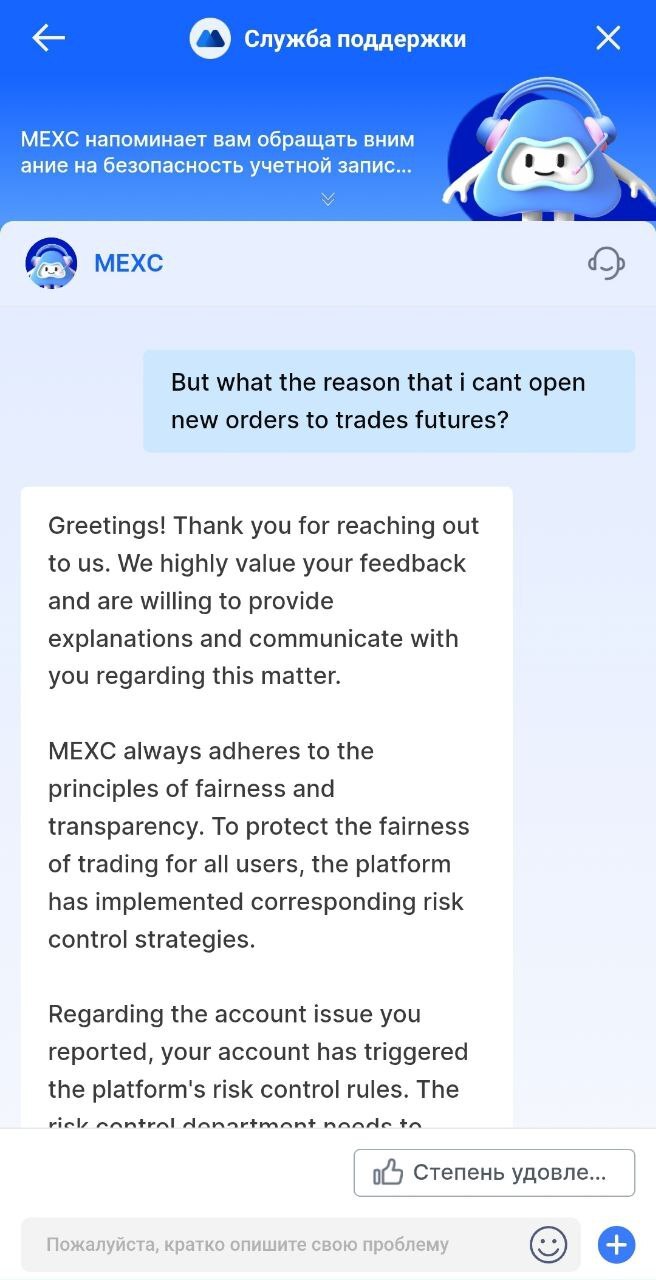The image size is (656, 1280).
Task: Open the emoji picker
Action: point(548,1245)
